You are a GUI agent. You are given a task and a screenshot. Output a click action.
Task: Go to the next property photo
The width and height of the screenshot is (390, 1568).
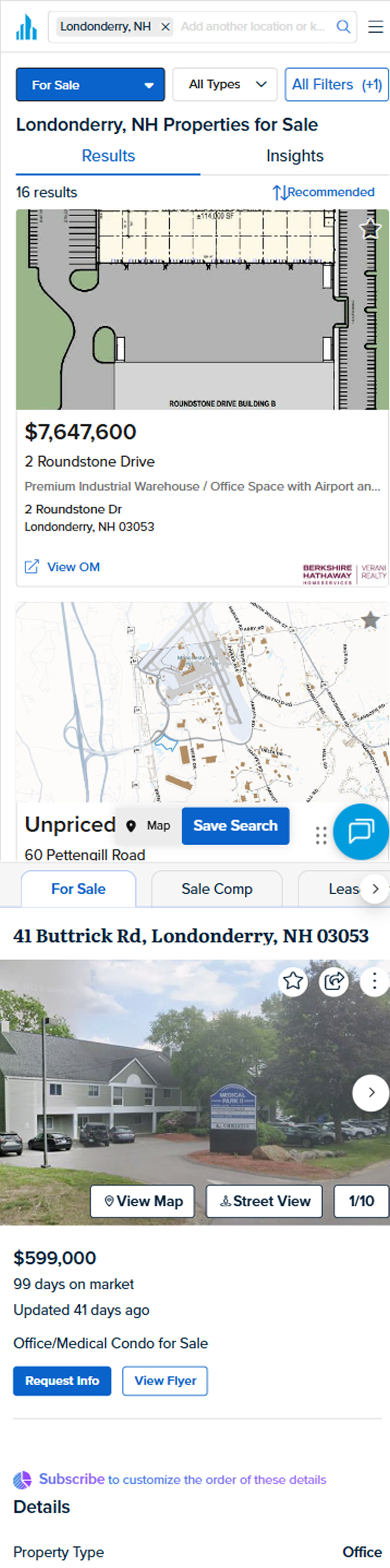(x=371, y=1093)
